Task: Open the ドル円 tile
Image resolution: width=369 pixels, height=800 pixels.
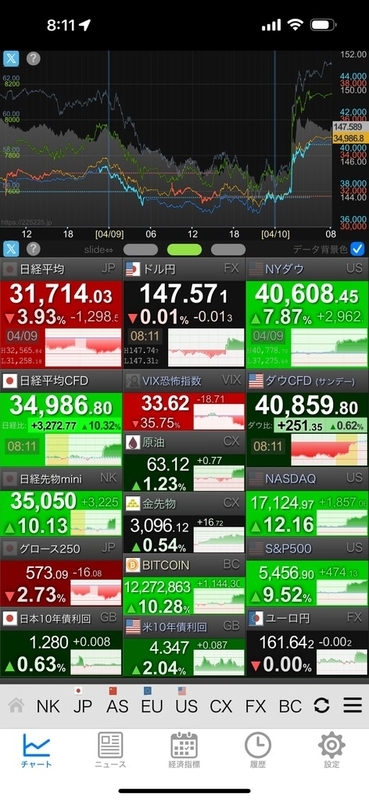Action: point(184,313)
